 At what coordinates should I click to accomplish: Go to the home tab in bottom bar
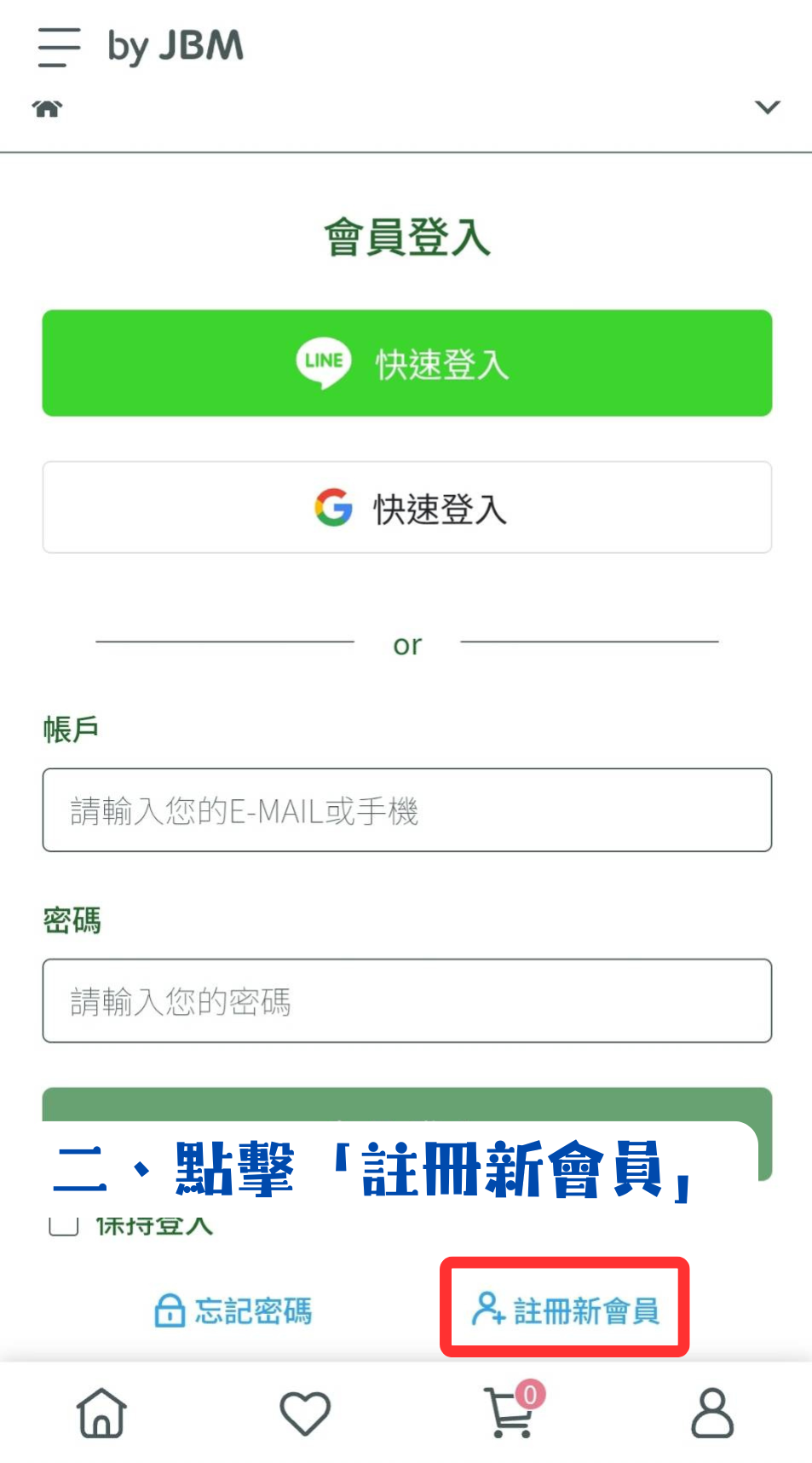pos(101,1414)
